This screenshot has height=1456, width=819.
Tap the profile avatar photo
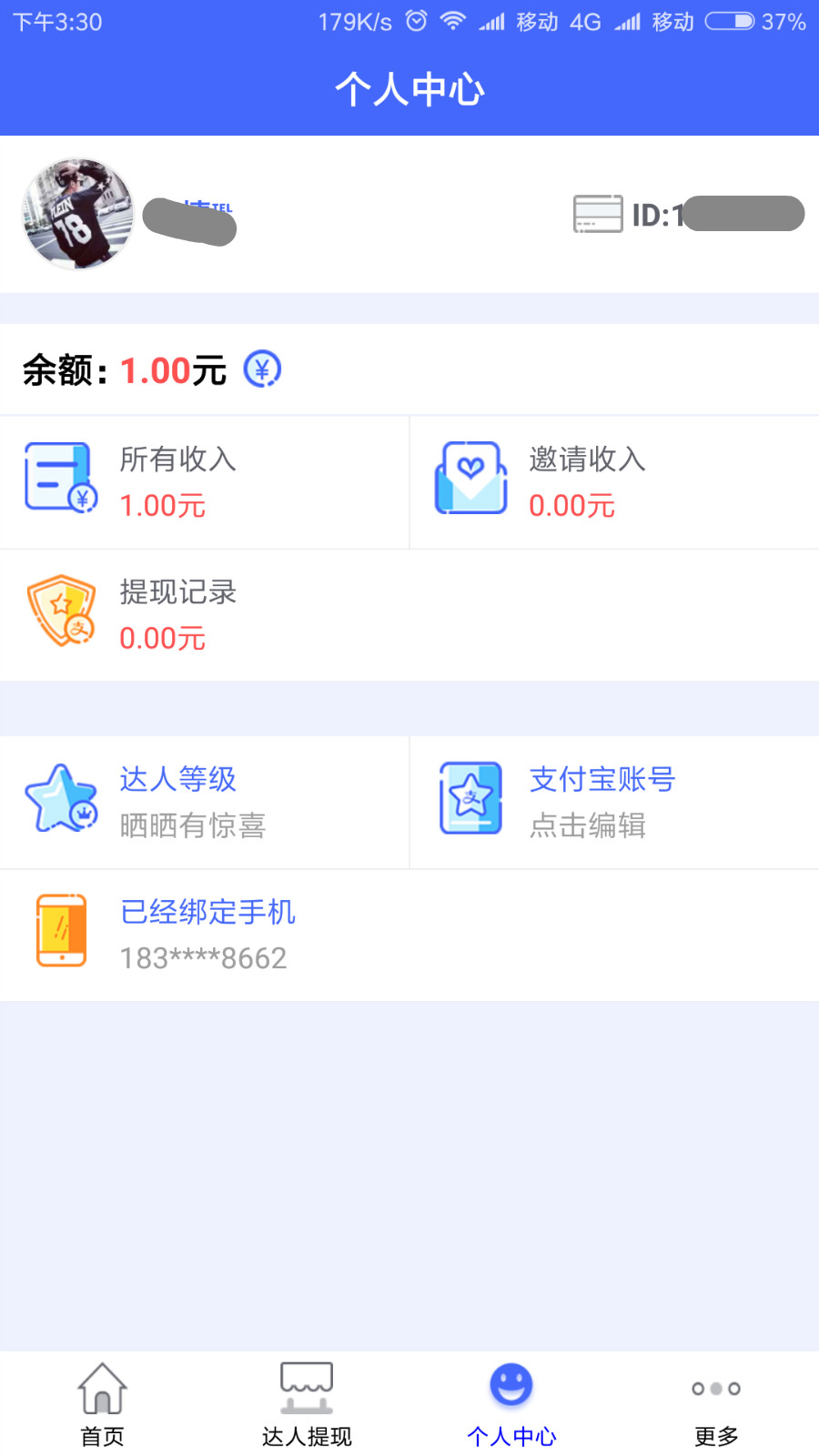(78, 214)
